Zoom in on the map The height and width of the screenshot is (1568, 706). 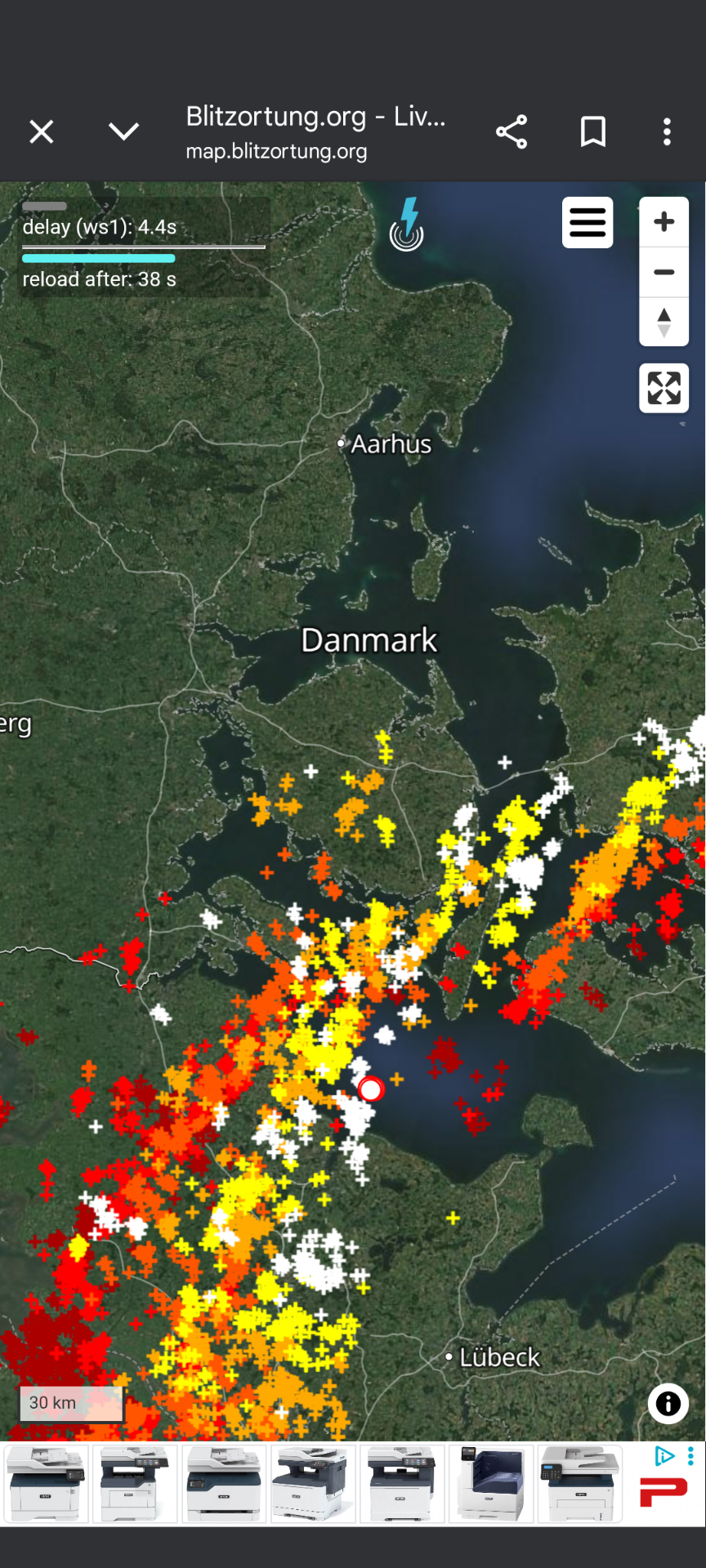(664, 221)
